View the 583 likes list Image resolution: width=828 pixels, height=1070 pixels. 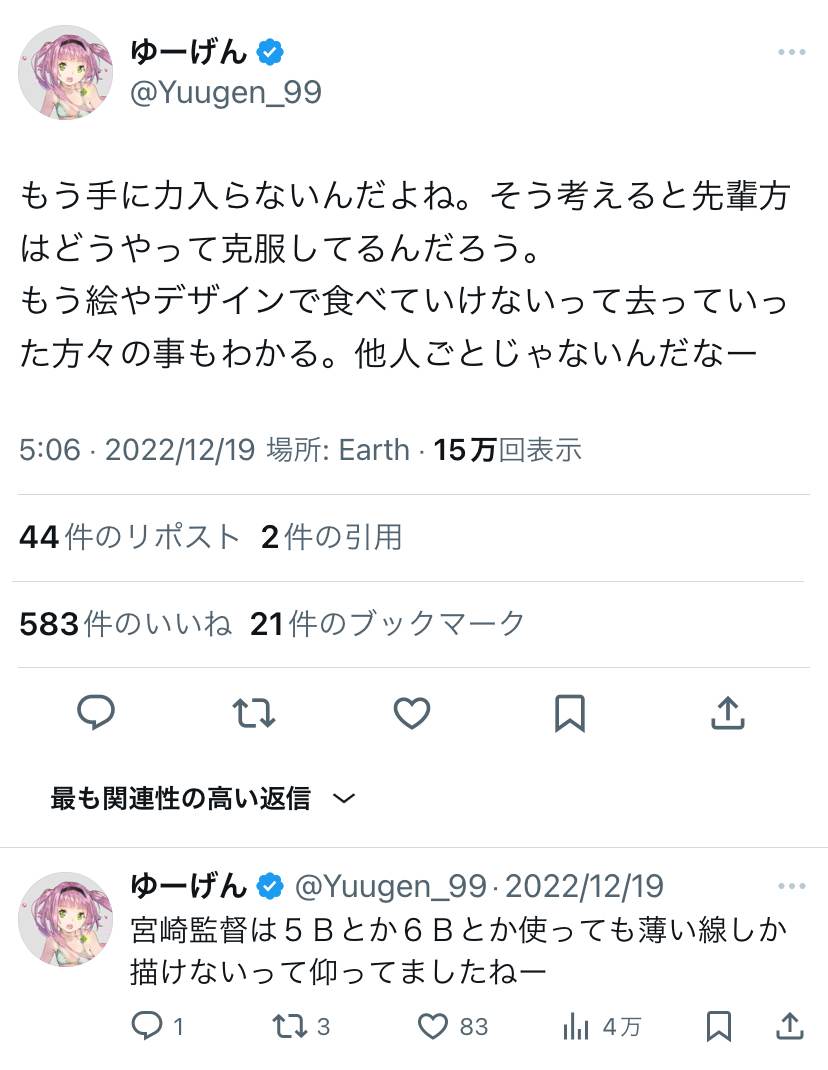(125, 624)
